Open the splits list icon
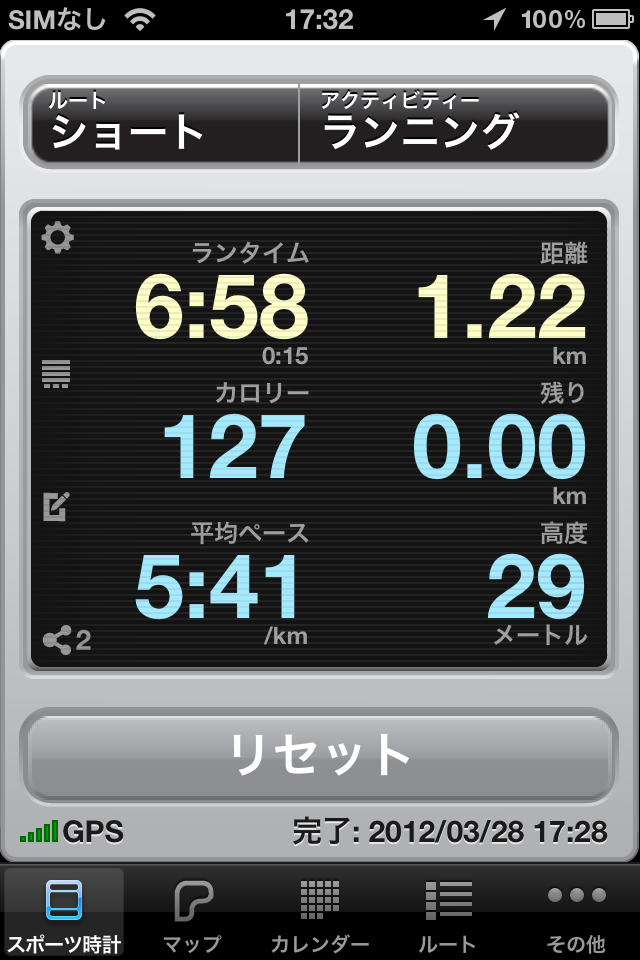 [x=56, y=374]
